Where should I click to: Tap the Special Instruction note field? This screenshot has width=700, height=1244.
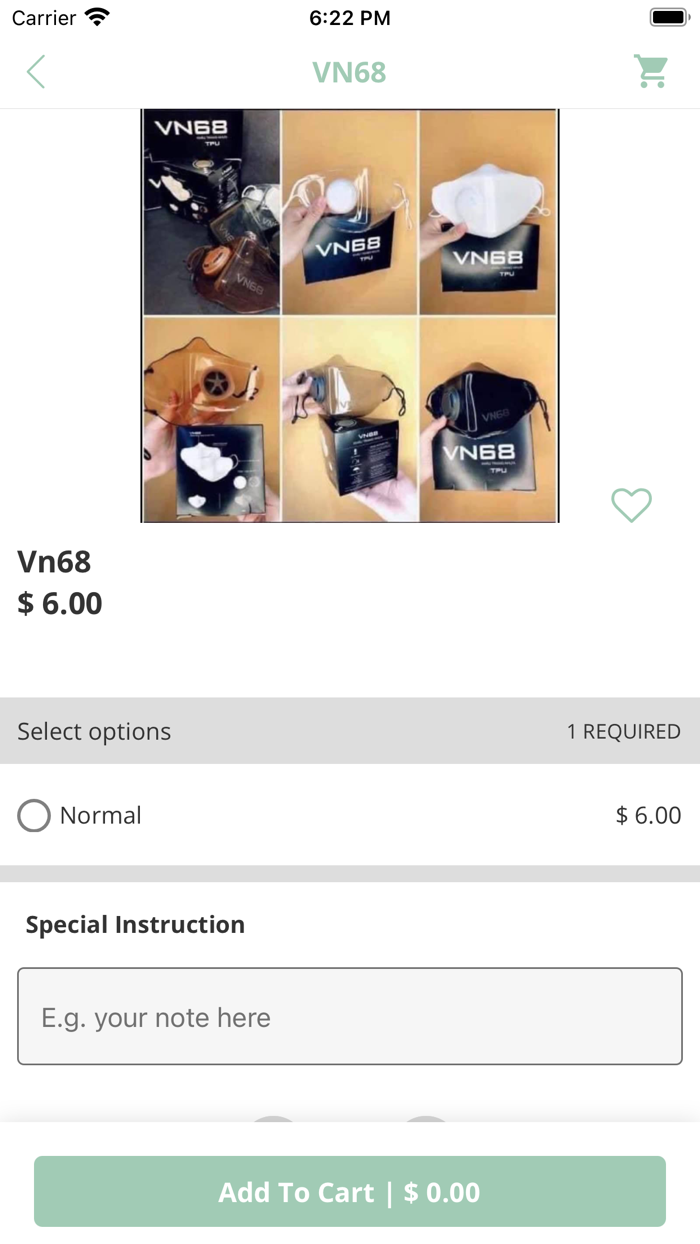(350, 1016)
